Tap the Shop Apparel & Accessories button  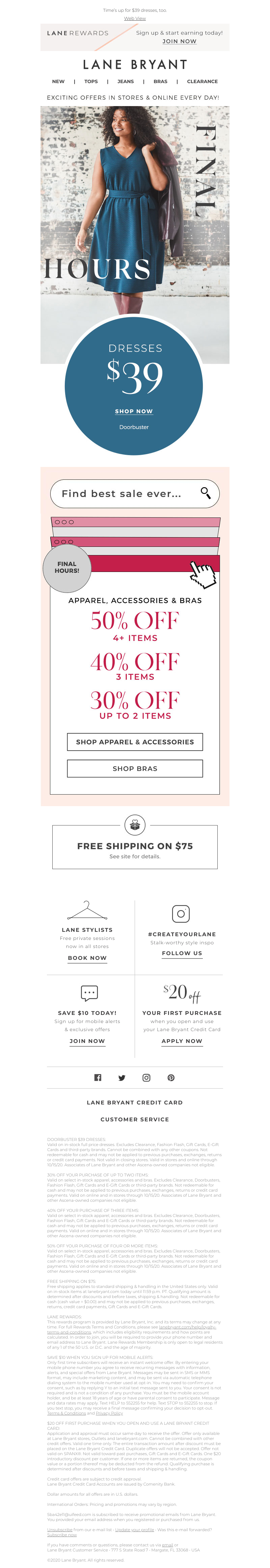click(x=135, y=742)
